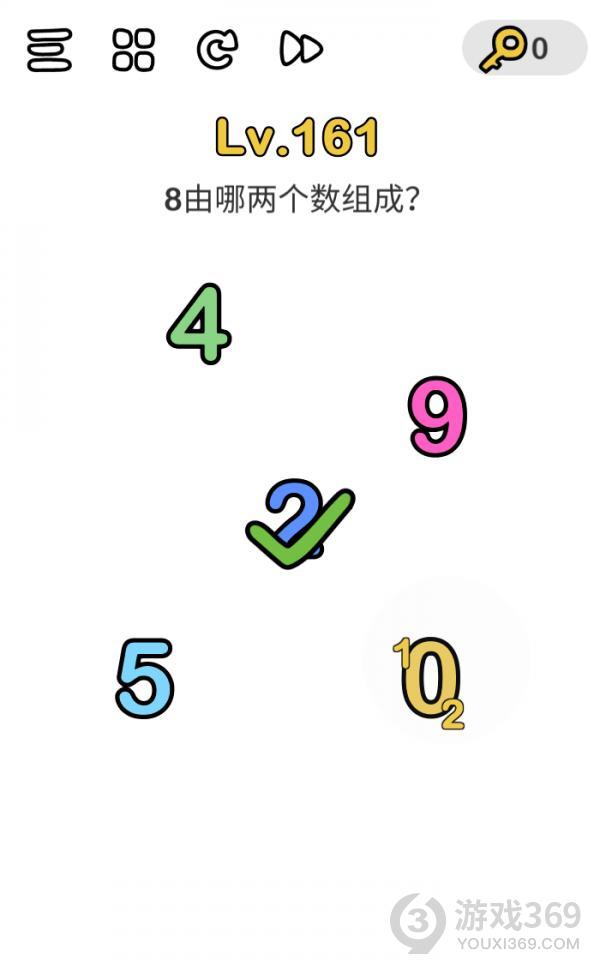This screenshot has height=960, width=600.
Task: Choose the light blue number 5
Action: tap(145, 678)
